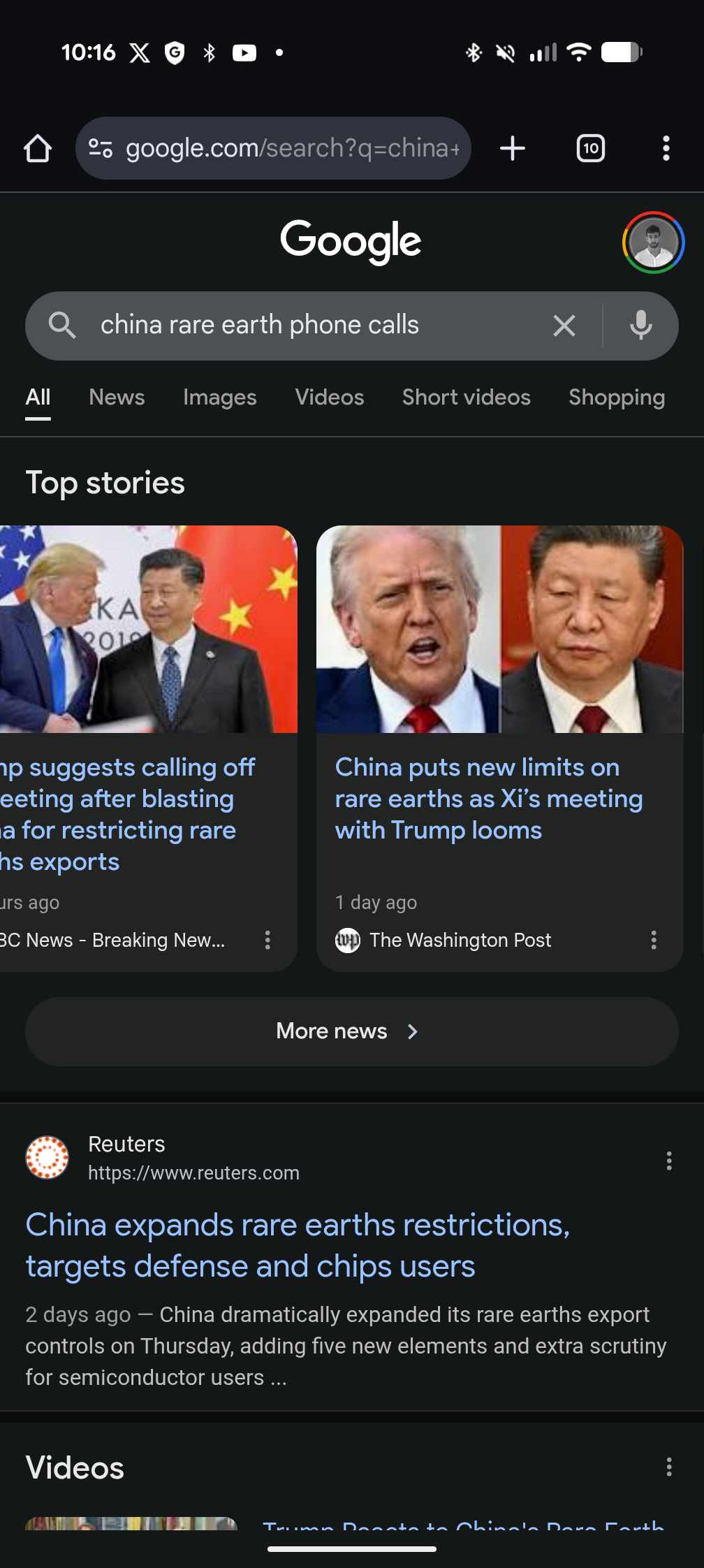The width and height of the screenshot is (704, 1568).
Task: Switch to the Shopping tab
Action: pyautogui.click(x=616, y=398)
